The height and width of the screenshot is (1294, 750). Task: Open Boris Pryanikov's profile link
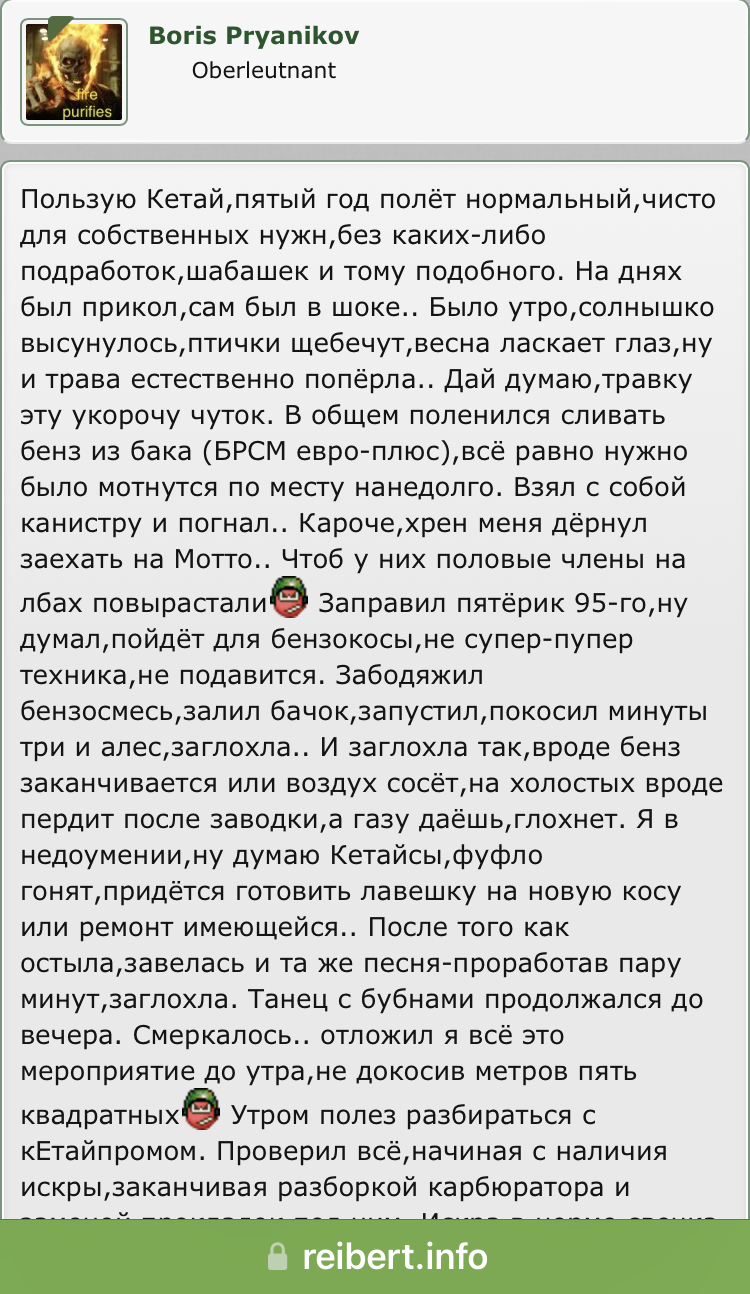tap(253, 37)
